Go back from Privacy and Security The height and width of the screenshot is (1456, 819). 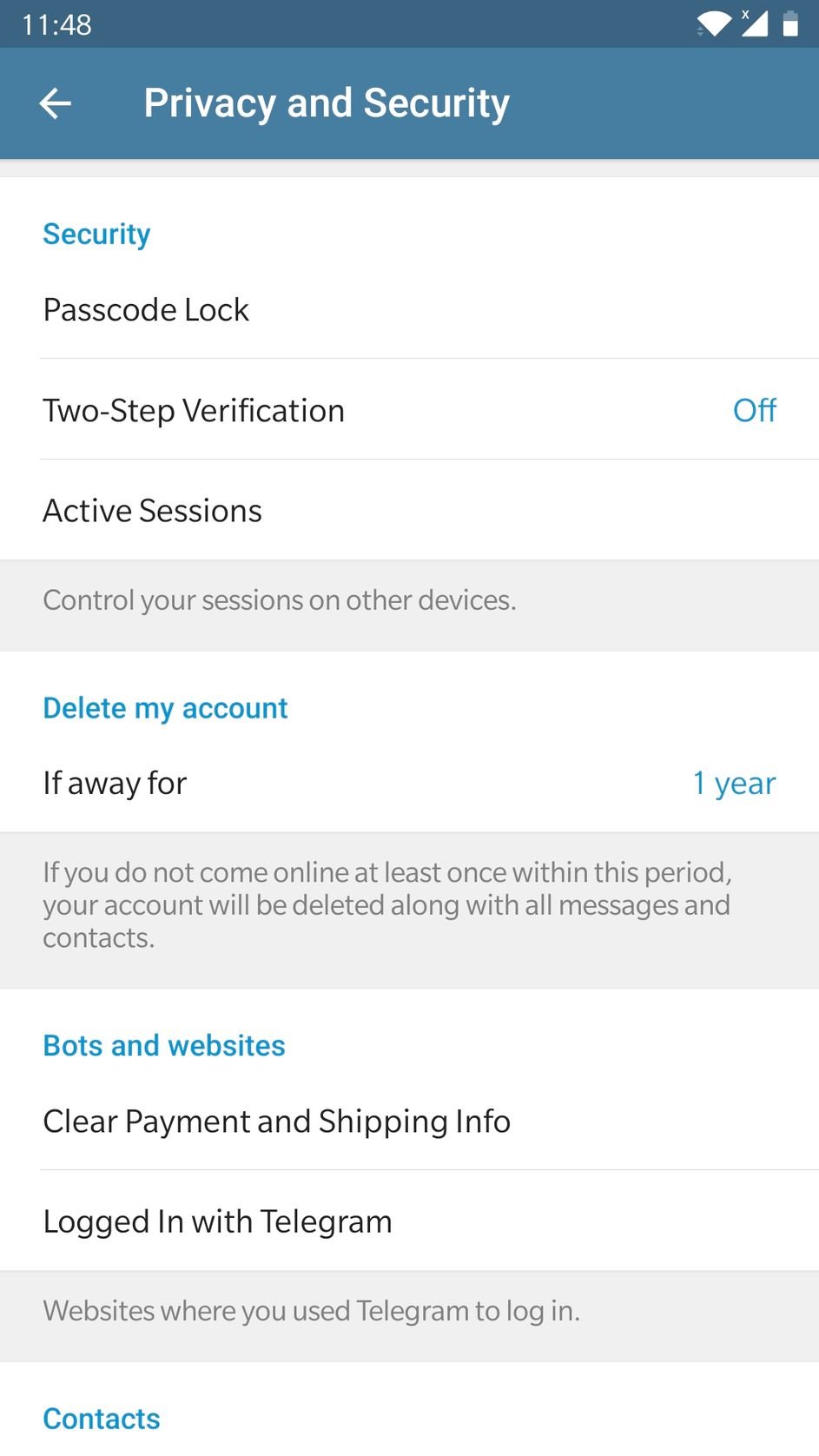coord(56,103)
